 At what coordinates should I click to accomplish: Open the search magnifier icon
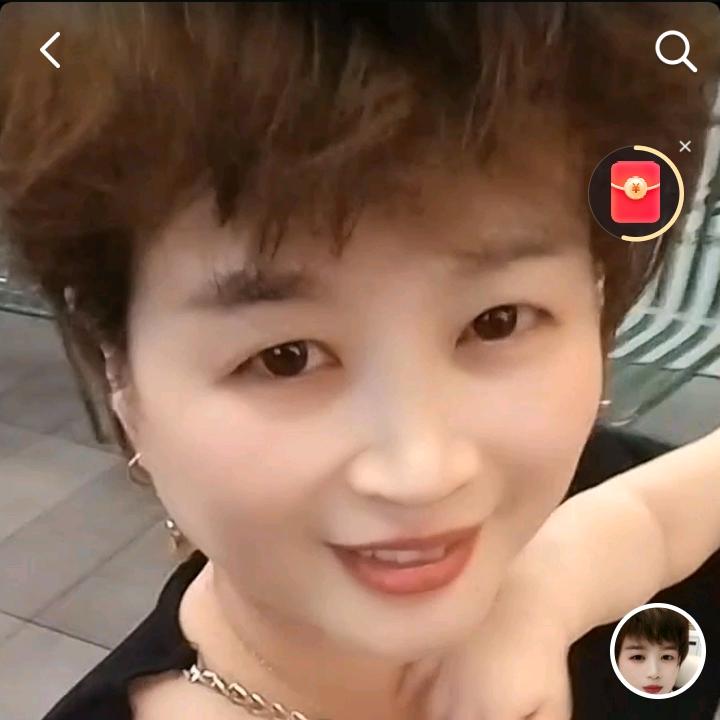coord(676,51)
